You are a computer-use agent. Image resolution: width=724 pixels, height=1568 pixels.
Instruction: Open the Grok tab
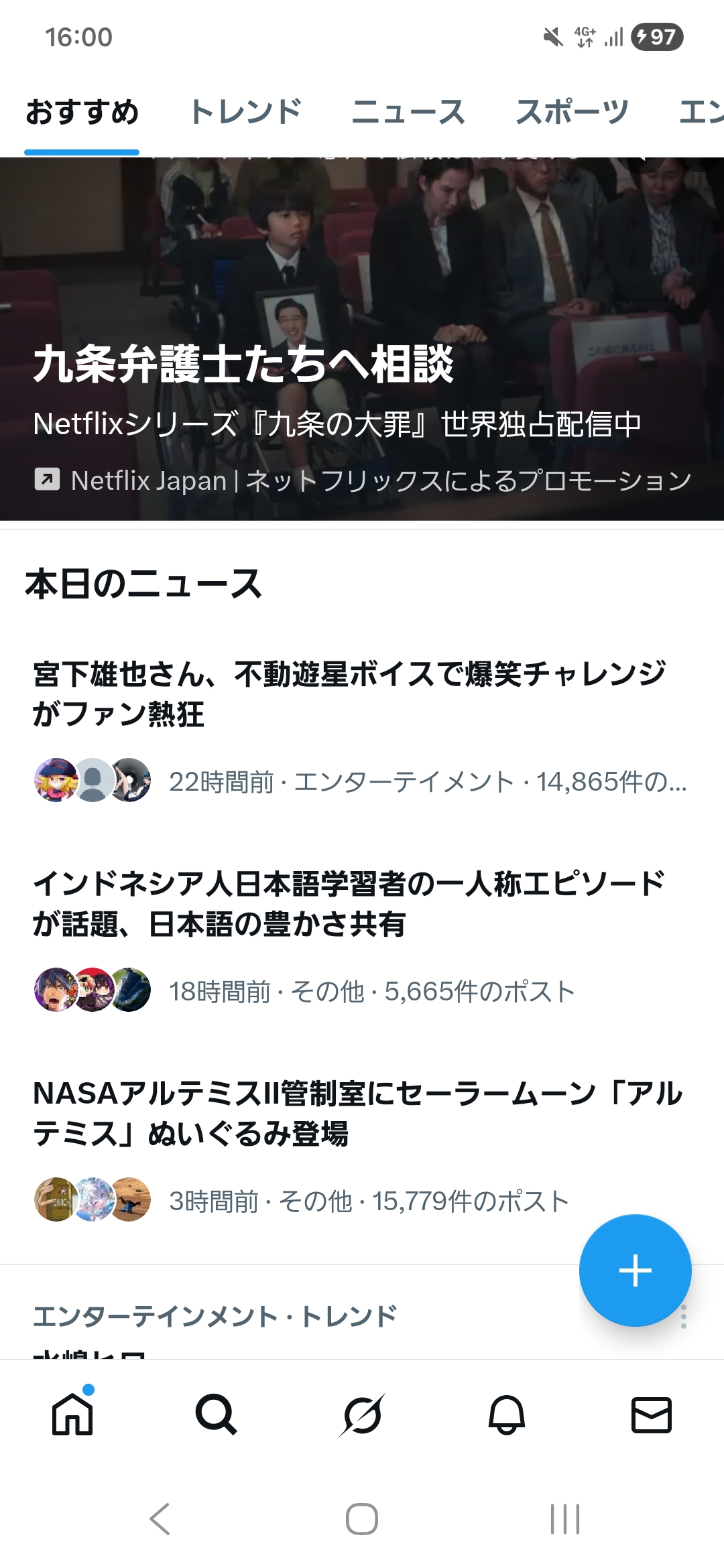(x=362, y=1414)
